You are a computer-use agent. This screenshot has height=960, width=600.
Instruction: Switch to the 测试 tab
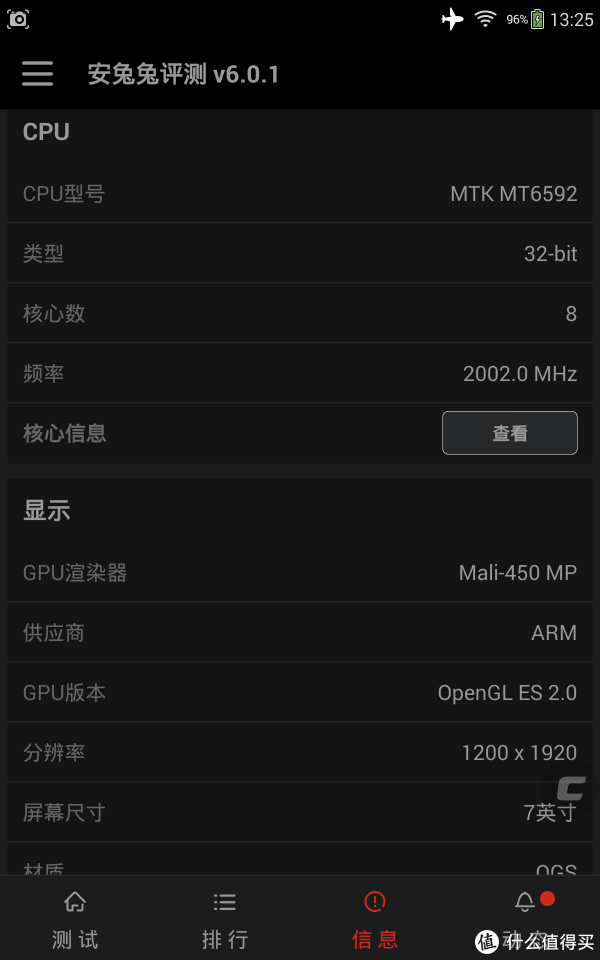pyautogui.click(x=75, y=918)
